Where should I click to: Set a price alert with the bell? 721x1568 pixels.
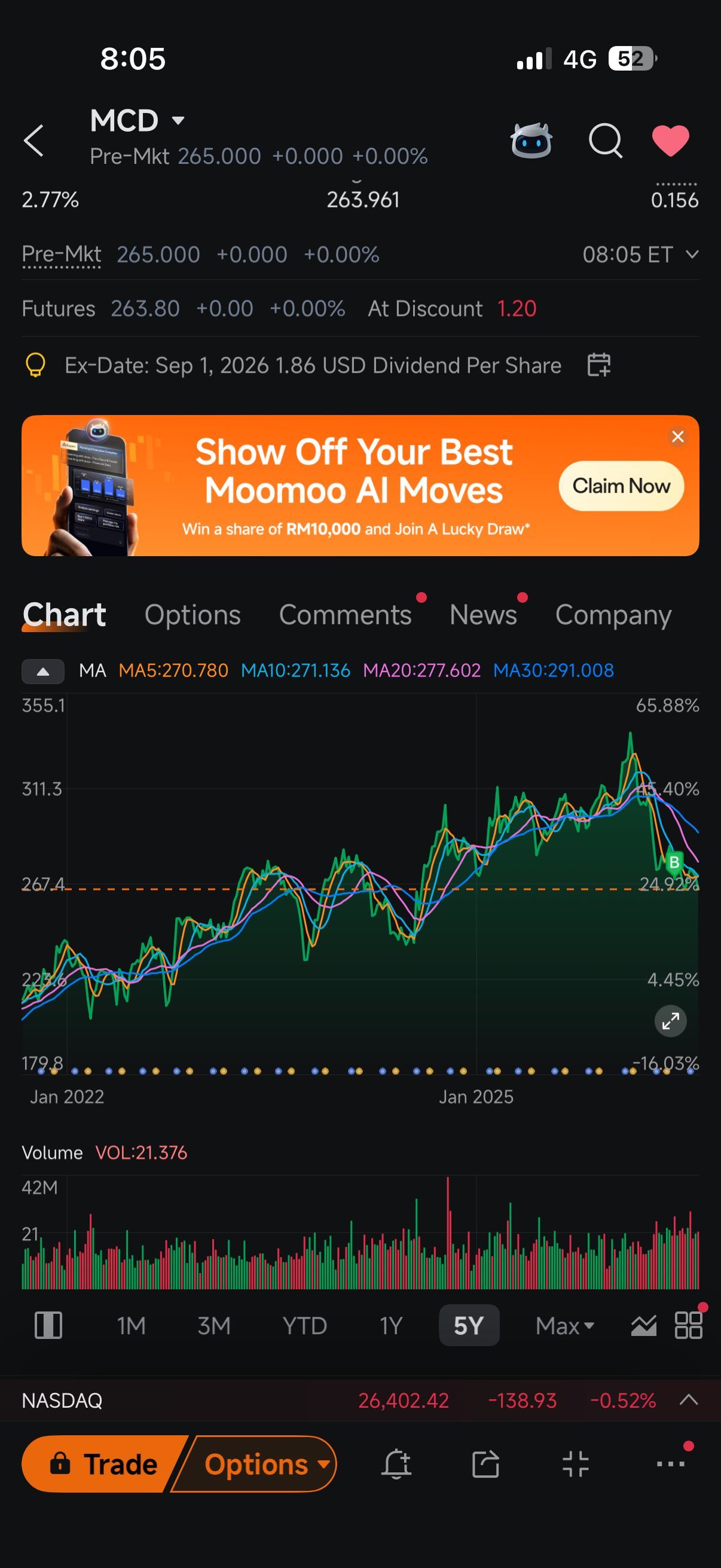pyautogui.click(x=396, y=1464)
